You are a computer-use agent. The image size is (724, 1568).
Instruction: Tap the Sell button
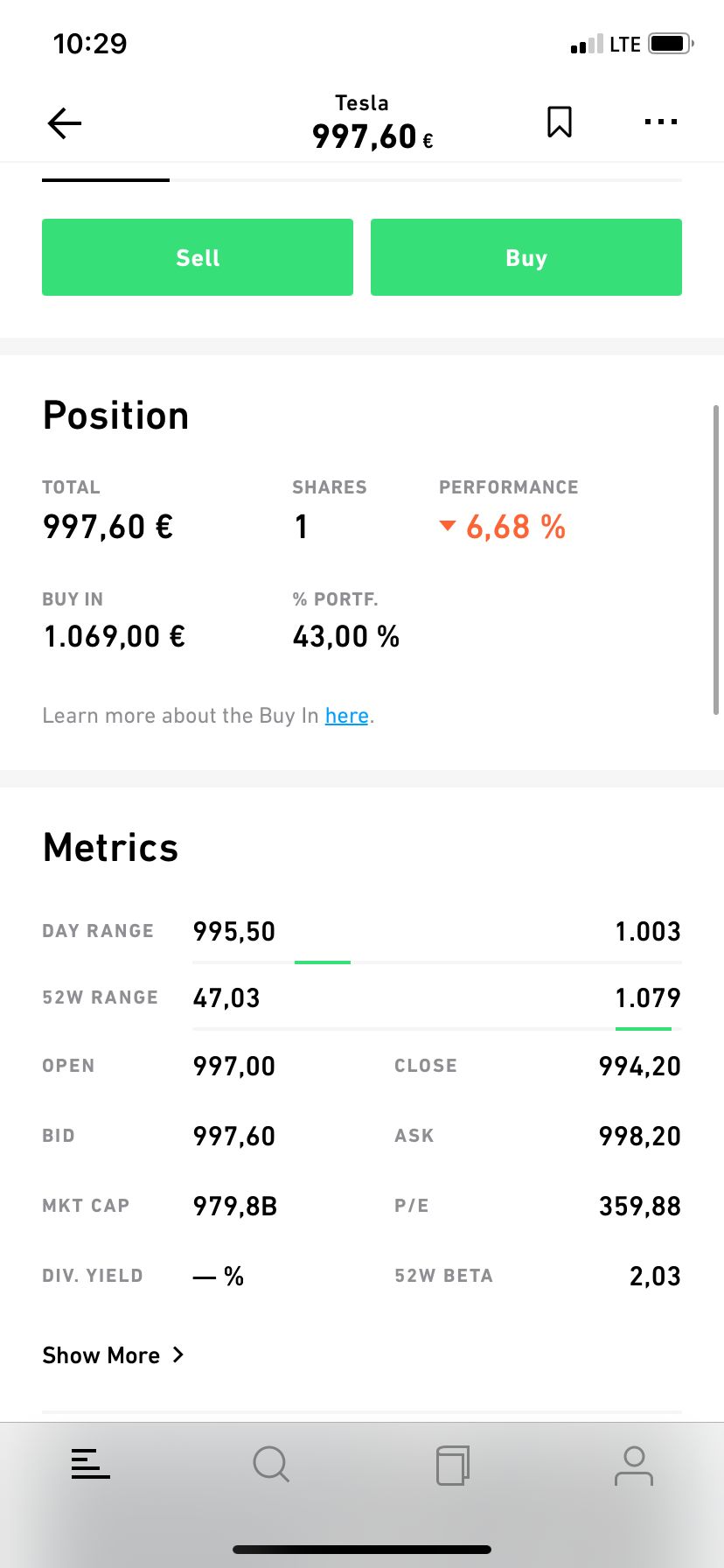point(198,257)
